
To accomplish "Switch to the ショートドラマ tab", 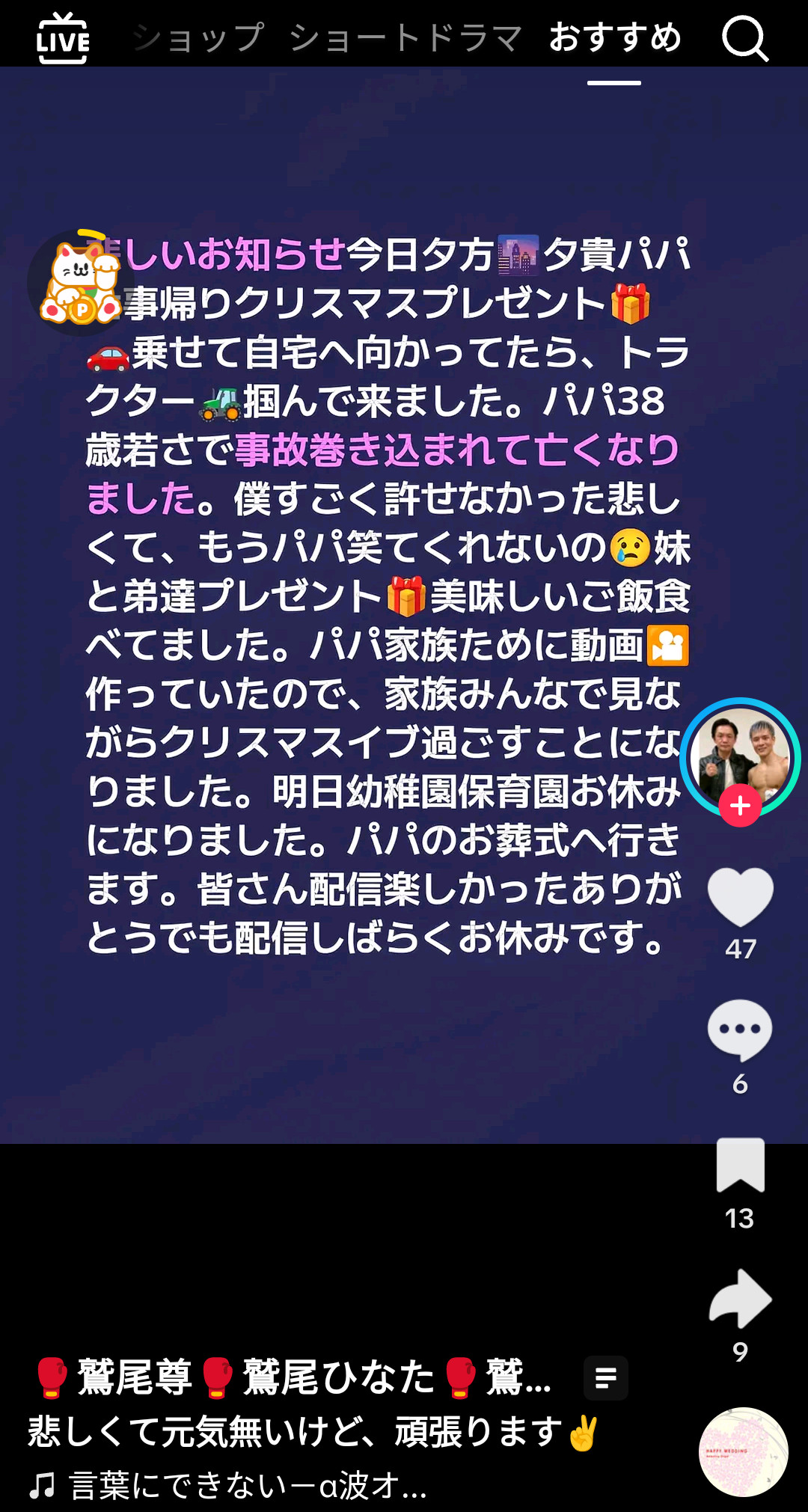I will coord(405,38).
